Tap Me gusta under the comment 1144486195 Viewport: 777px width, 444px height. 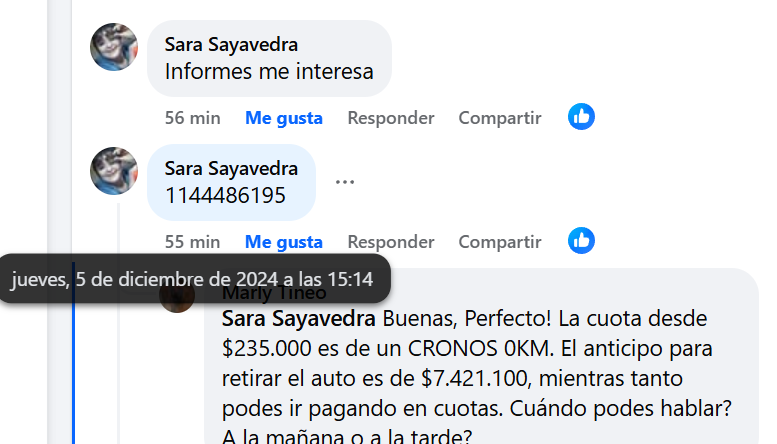(x=283, y=242)
